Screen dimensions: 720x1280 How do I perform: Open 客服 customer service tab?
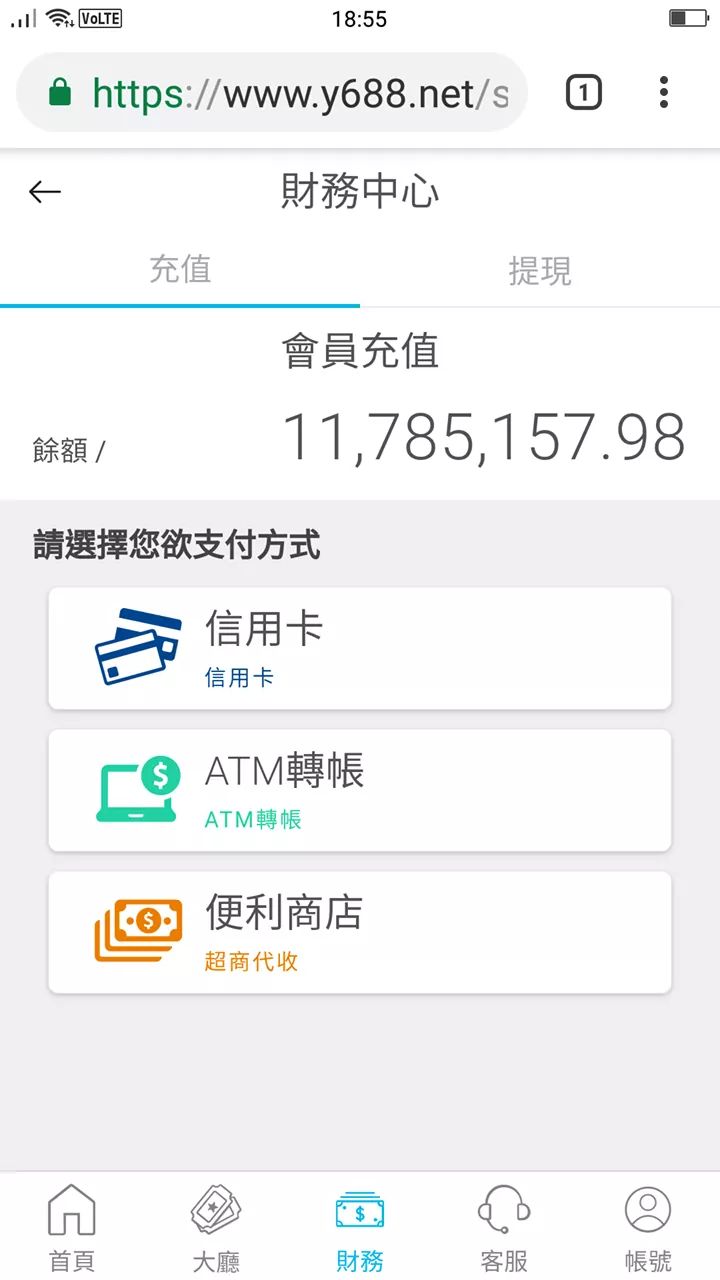tap(504, 1228)
